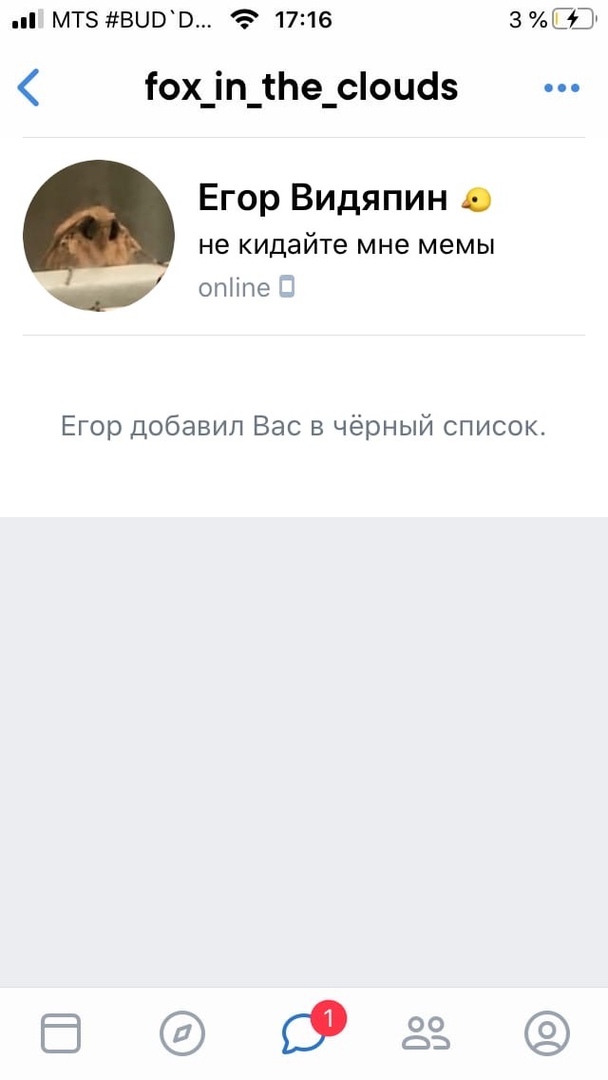The image size is (608, 1080).
Task: View Егор Видяпин's profile picture
Action: [98, 237]
